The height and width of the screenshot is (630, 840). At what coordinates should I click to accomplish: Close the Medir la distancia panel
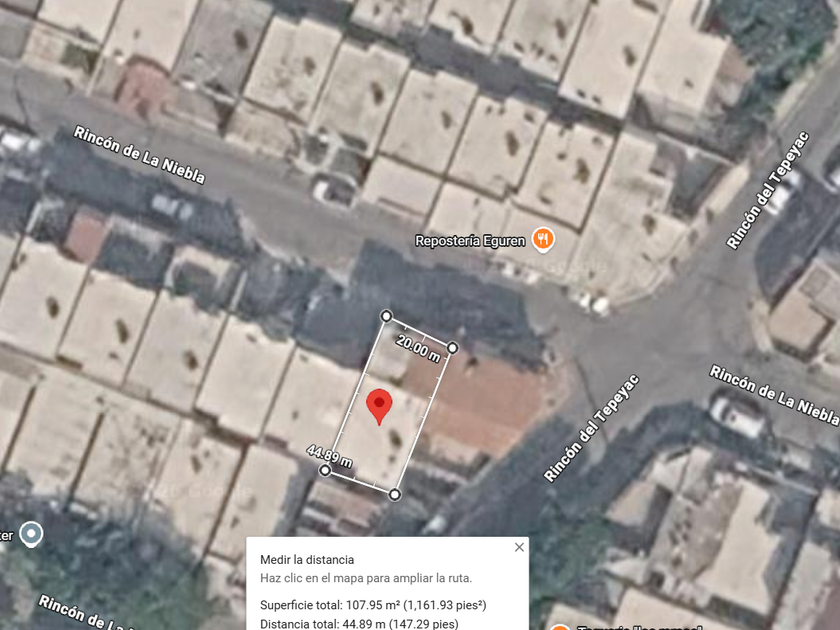(519, 547)
